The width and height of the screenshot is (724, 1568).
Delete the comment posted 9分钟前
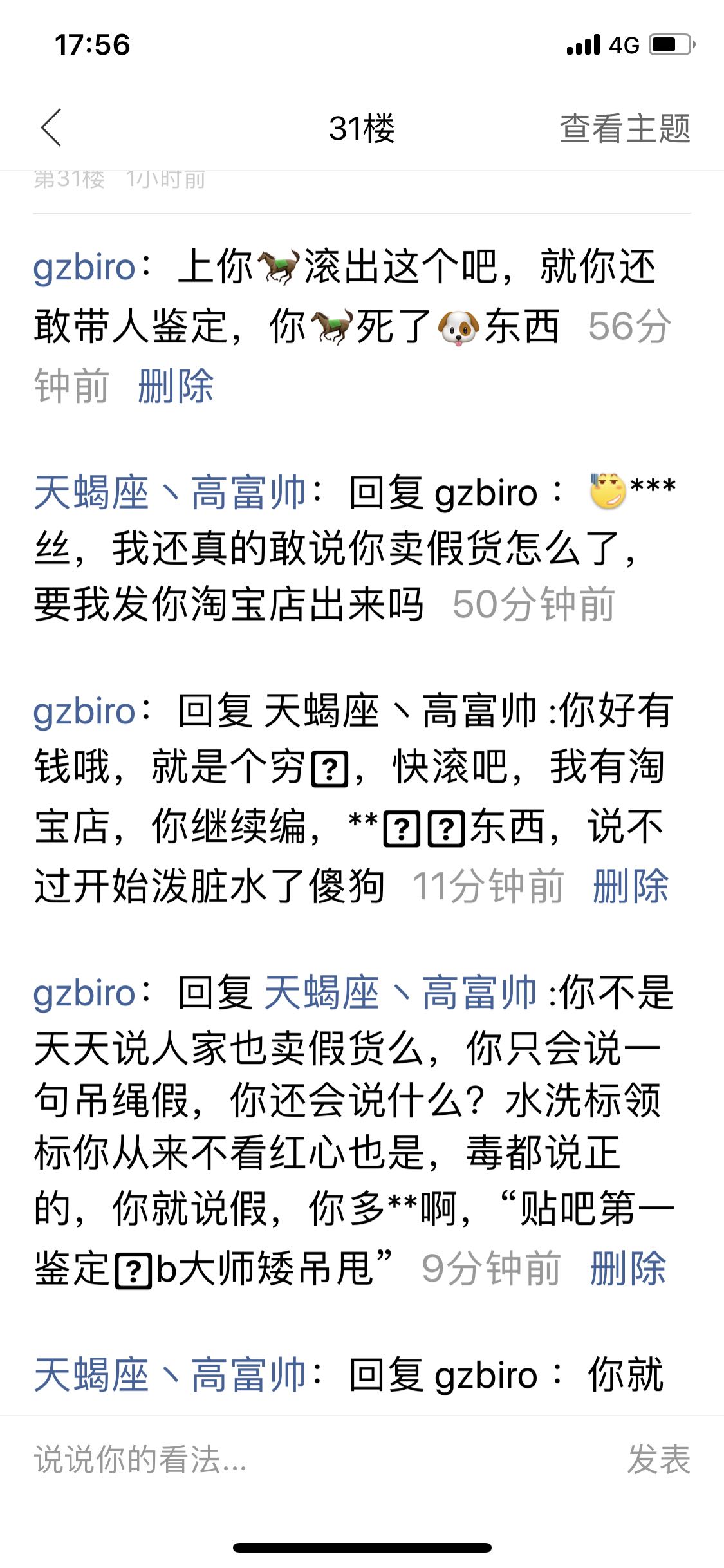[x=628, y=1268]
